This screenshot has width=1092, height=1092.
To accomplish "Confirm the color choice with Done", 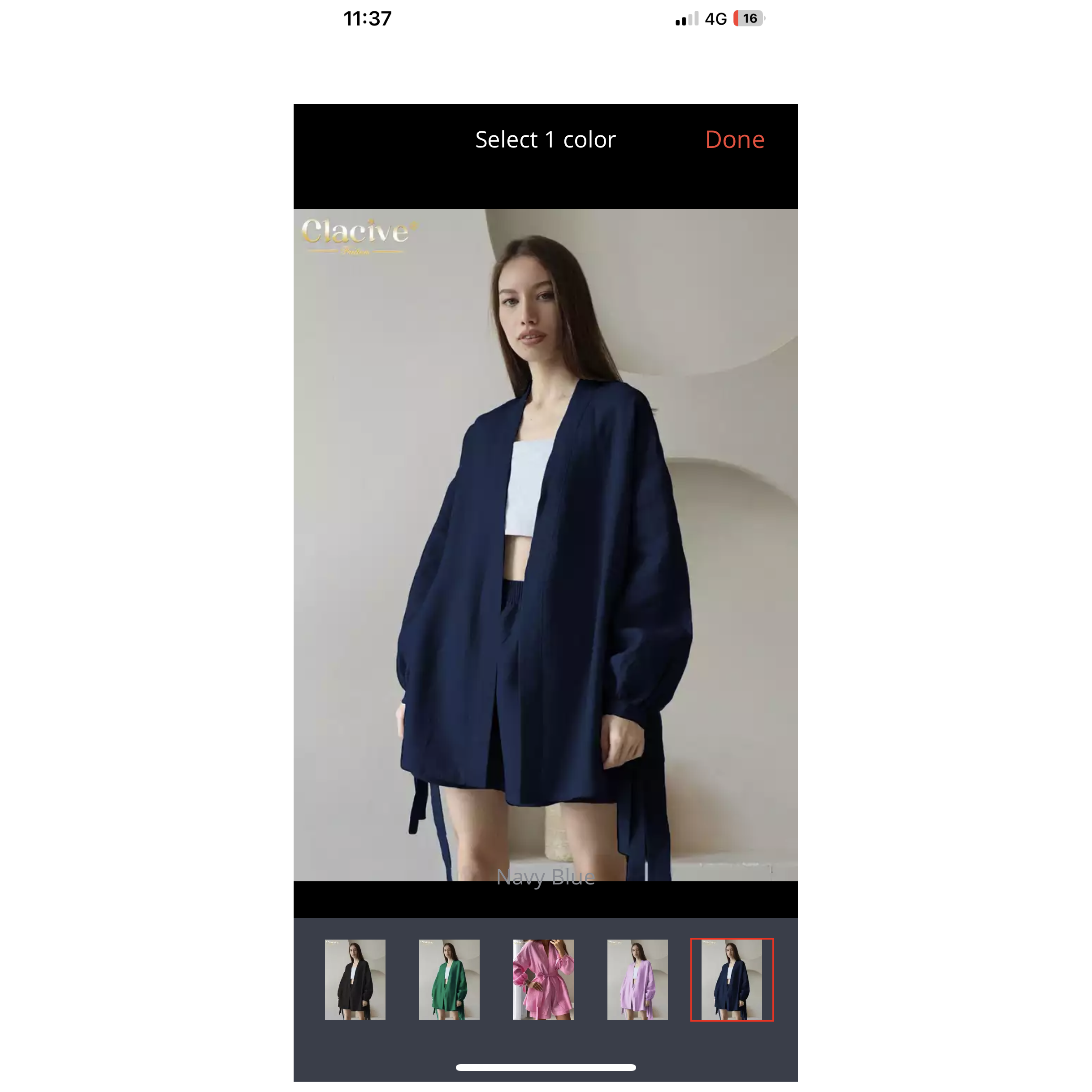I will (734, 139).
